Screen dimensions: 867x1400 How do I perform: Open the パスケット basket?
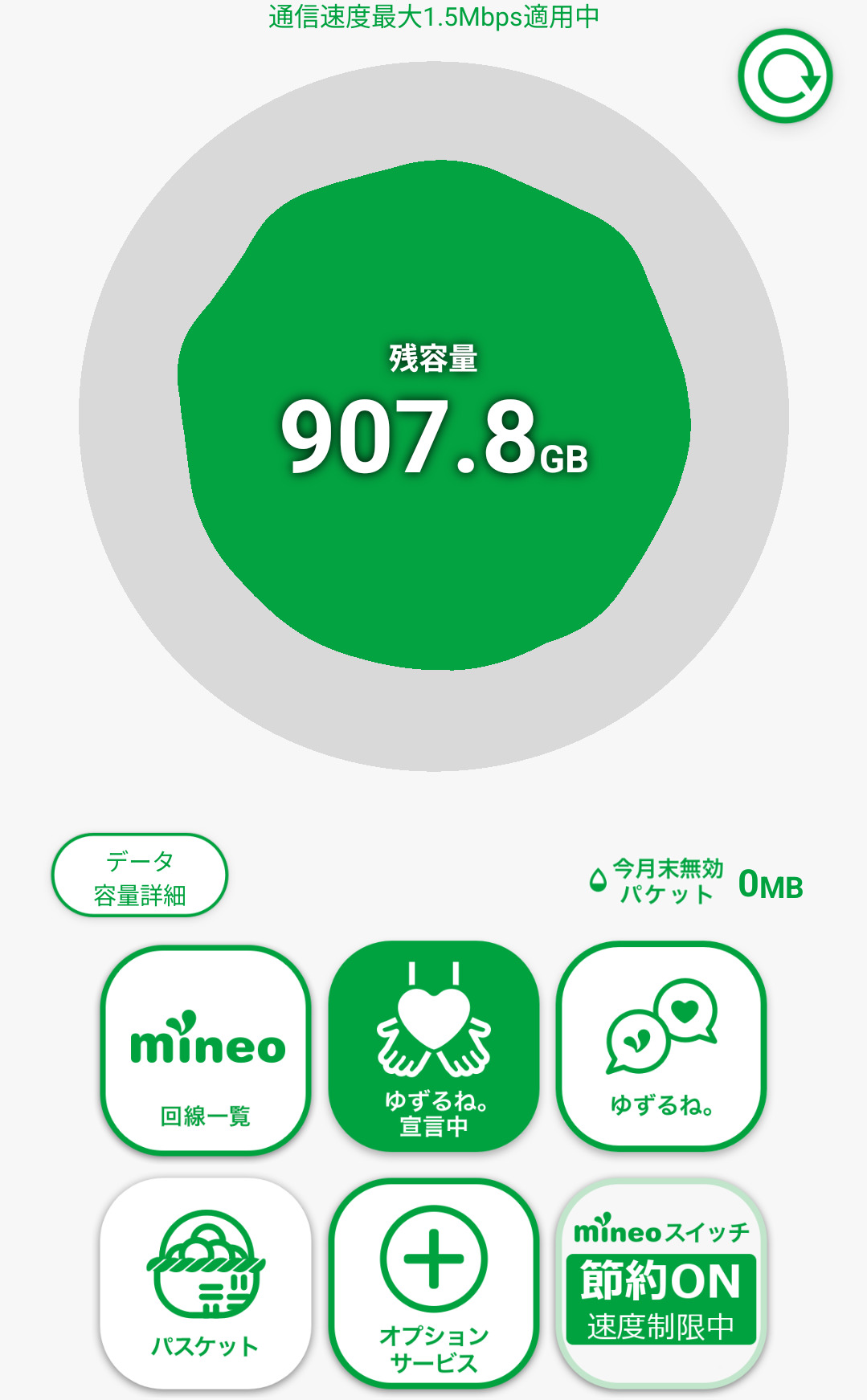[206, 1283]
